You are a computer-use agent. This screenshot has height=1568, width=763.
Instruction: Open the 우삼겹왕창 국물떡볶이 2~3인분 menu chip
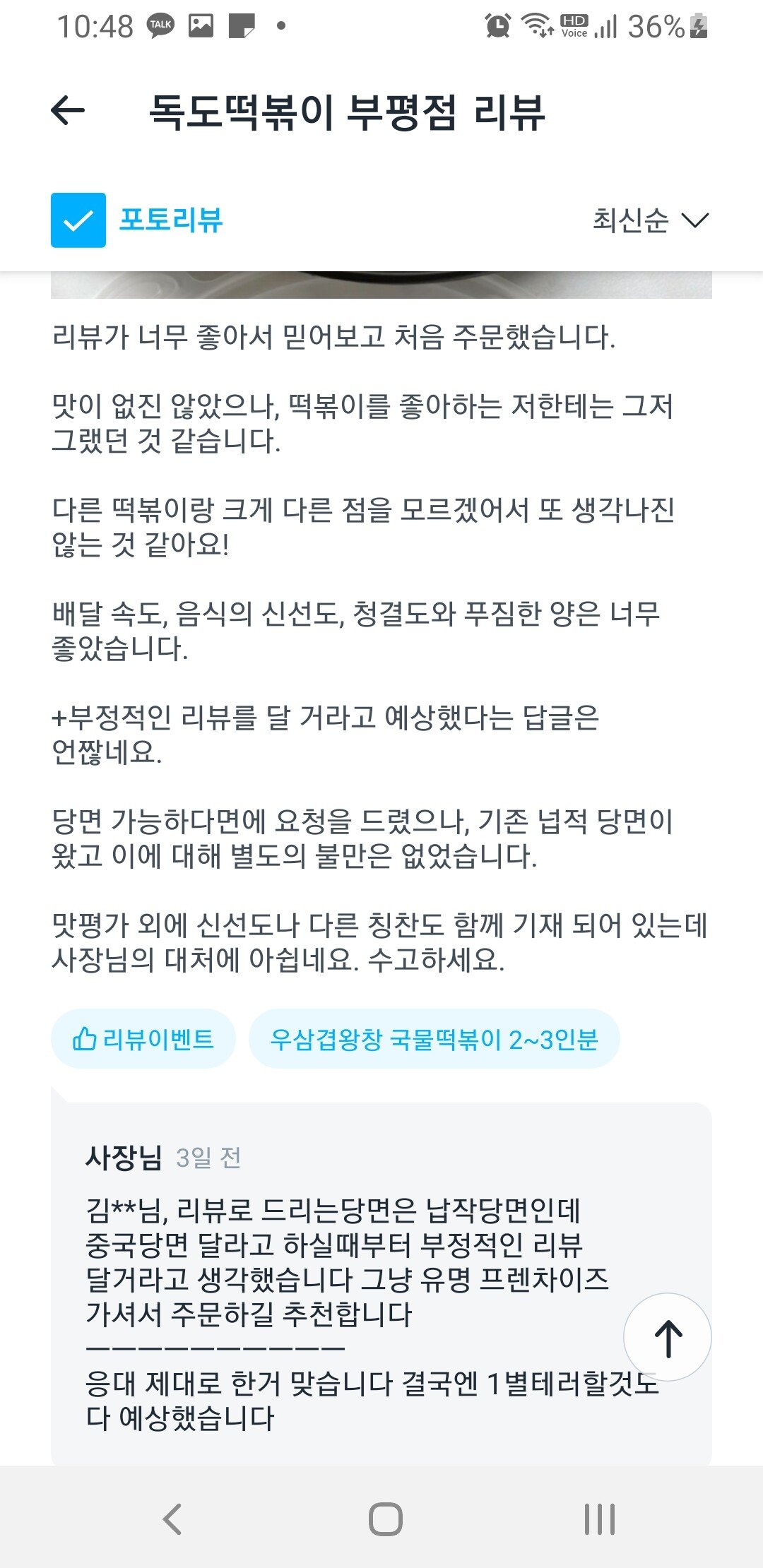coord(434,1039)
